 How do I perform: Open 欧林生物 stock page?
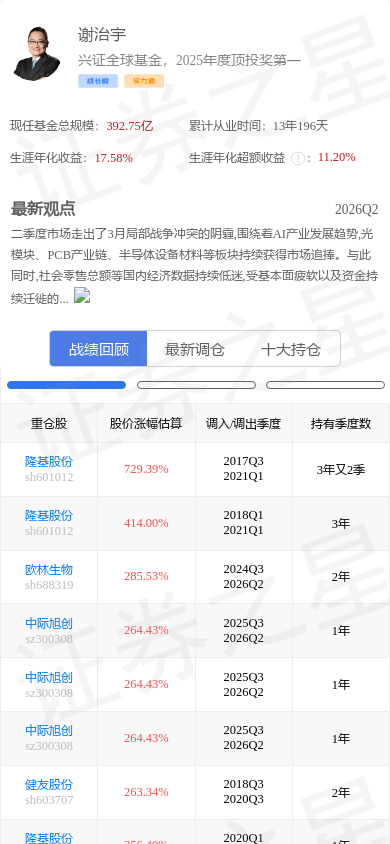coord(49,569)
